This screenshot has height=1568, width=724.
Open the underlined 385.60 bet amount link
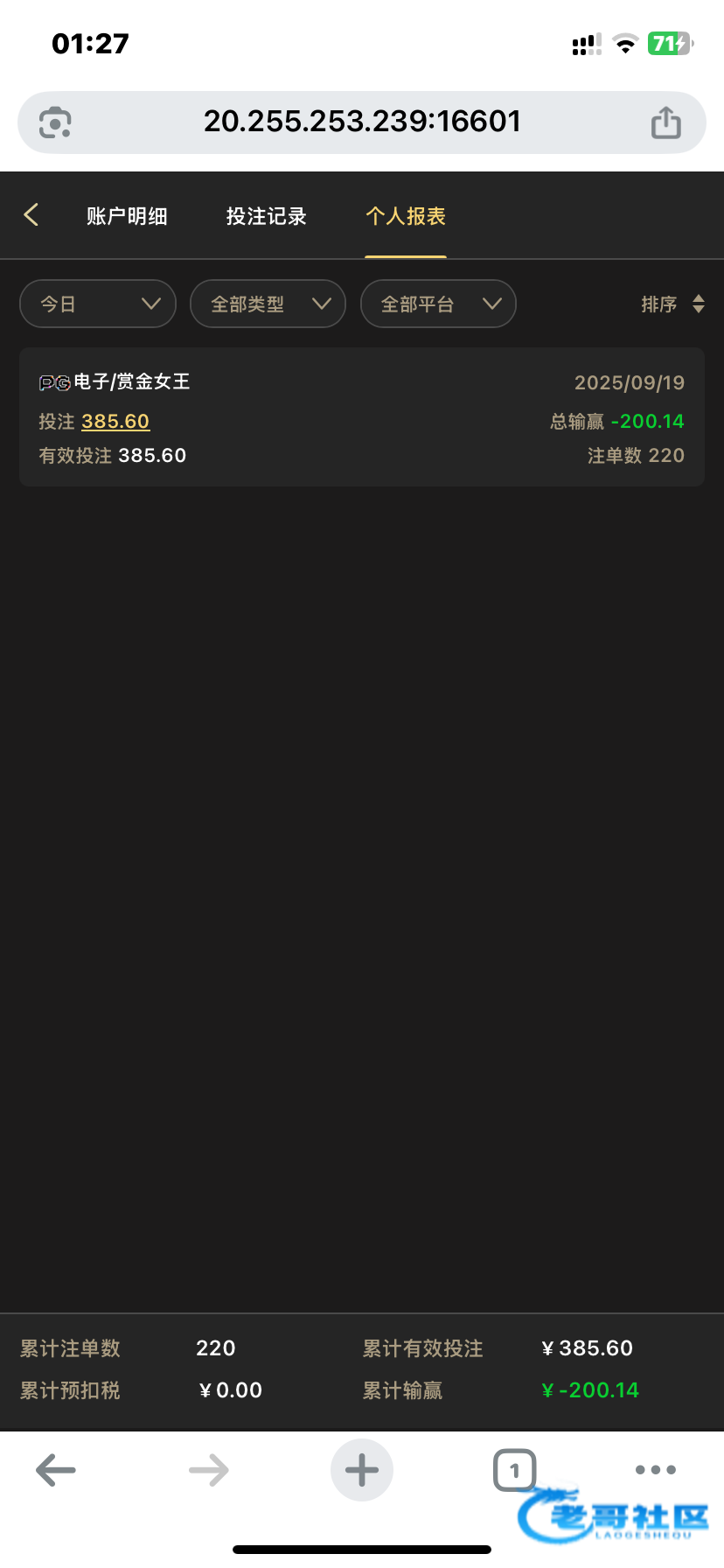pyautogui.click(x=115, y=422)
